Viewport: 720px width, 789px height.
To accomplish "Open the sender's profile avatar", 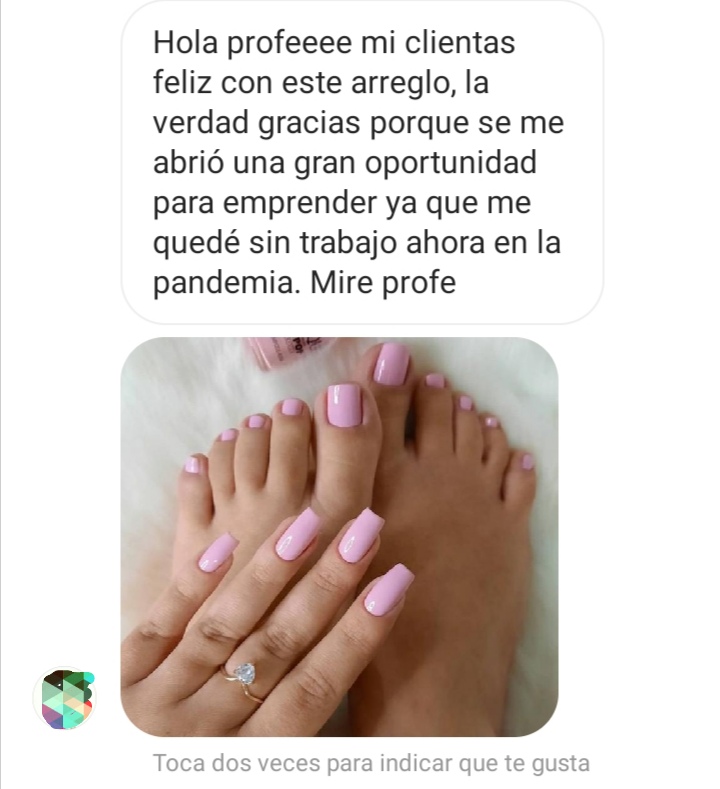I will click(x=65, y=700).
